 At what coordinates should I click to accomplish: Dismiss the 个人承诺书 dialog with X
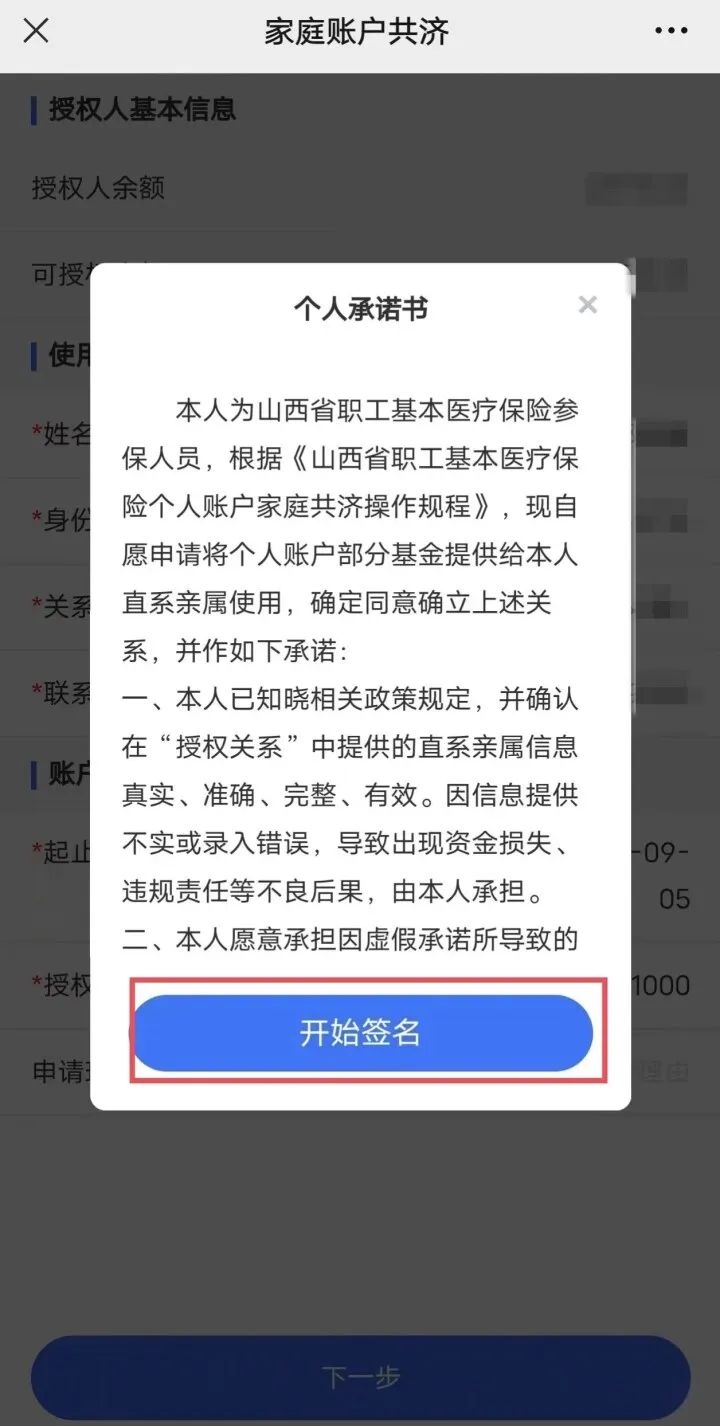click(x=588, y=305)
